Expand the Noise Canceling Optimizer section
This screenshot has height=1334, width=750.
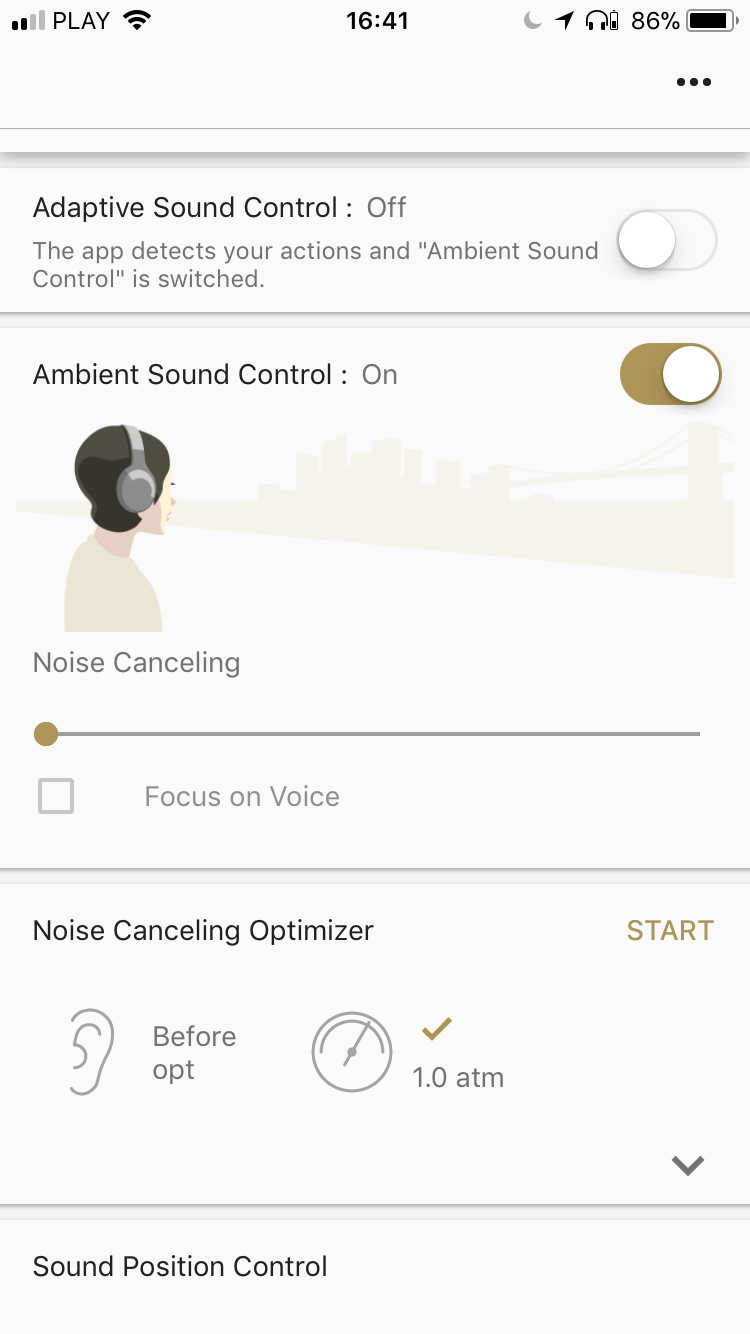(x=688, y=1164)
